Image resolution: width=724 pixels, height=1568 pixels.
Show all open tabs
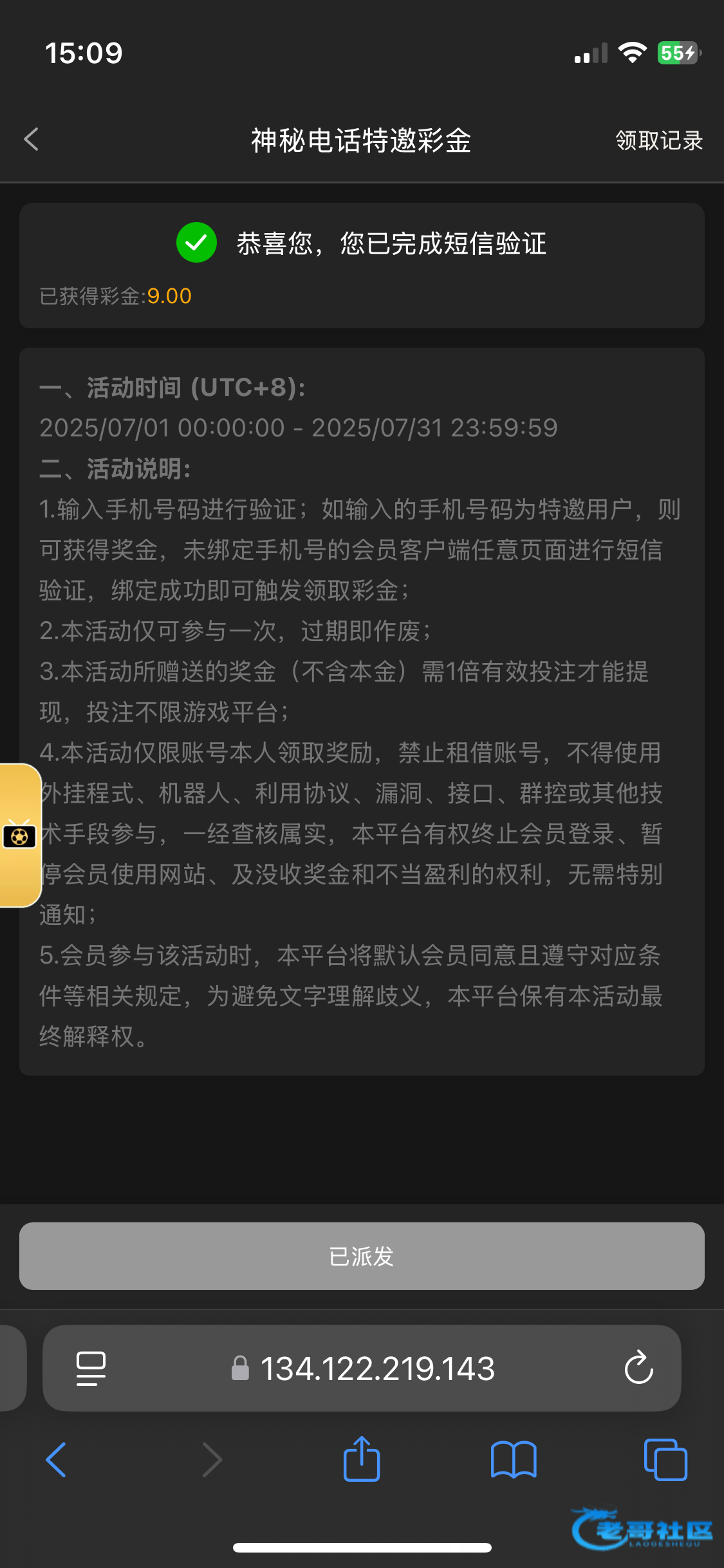point(665,1459)
